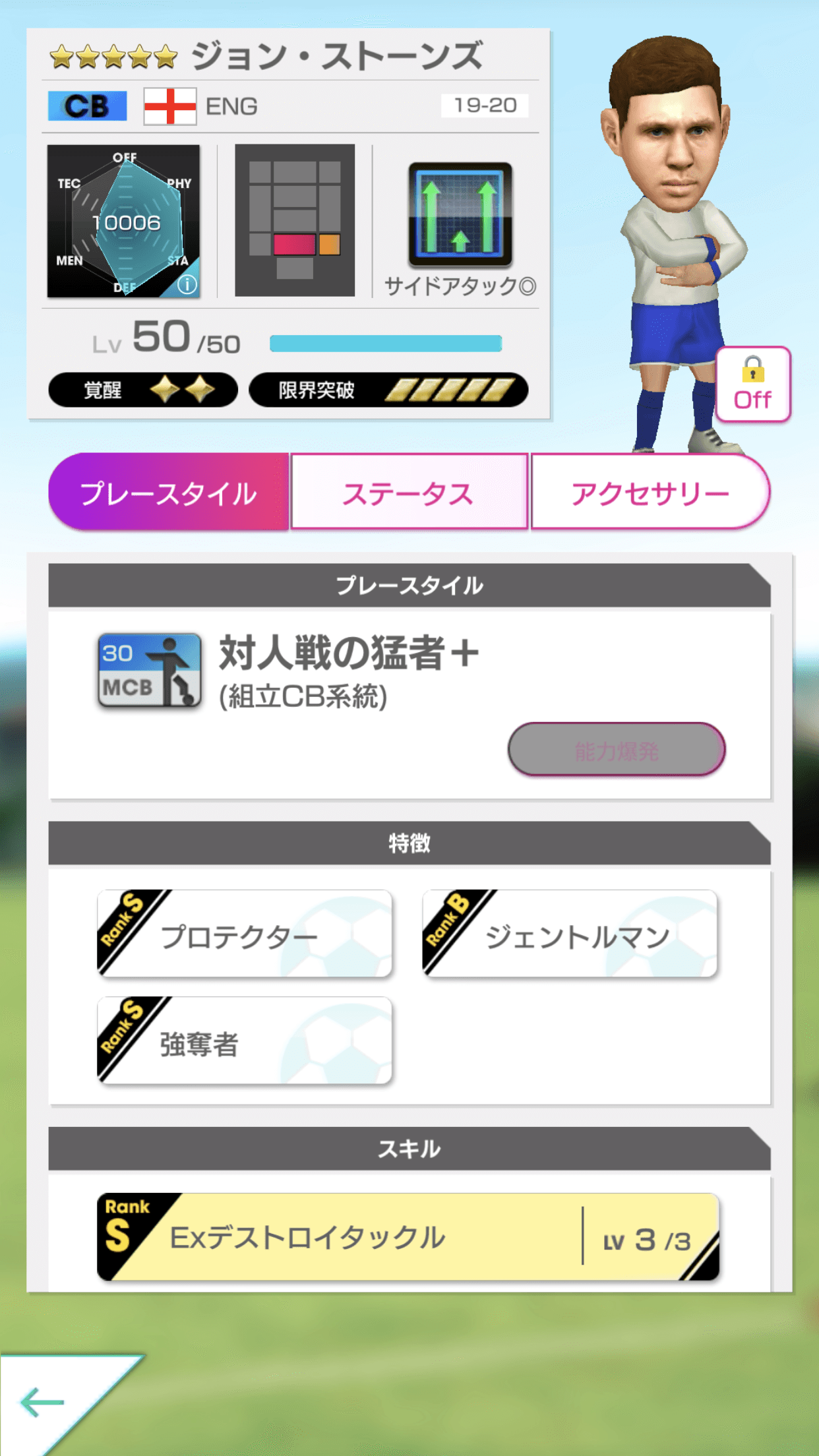Open the アクセサリー tab

point(650,491)
